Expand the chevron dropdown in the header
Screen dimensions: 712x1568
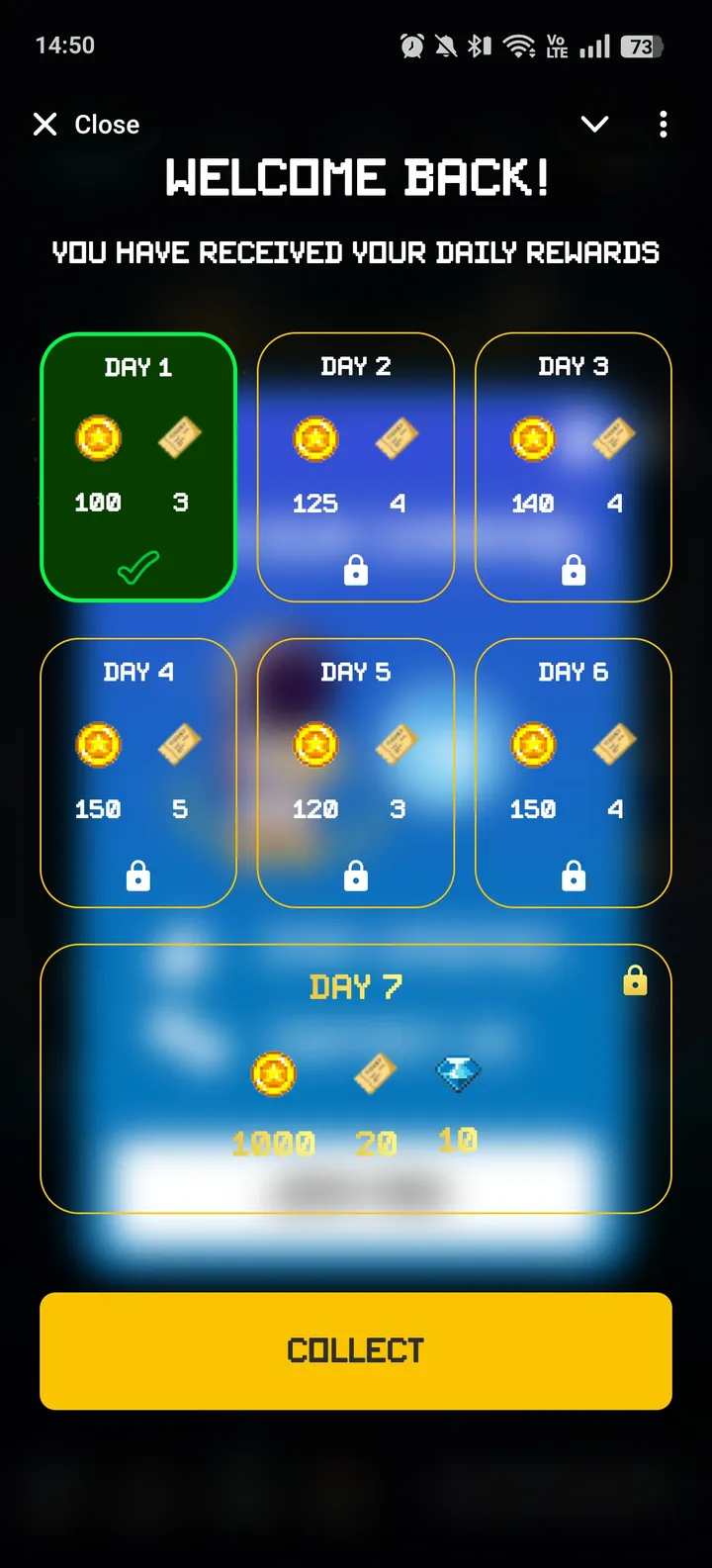[x=594, y=125]
